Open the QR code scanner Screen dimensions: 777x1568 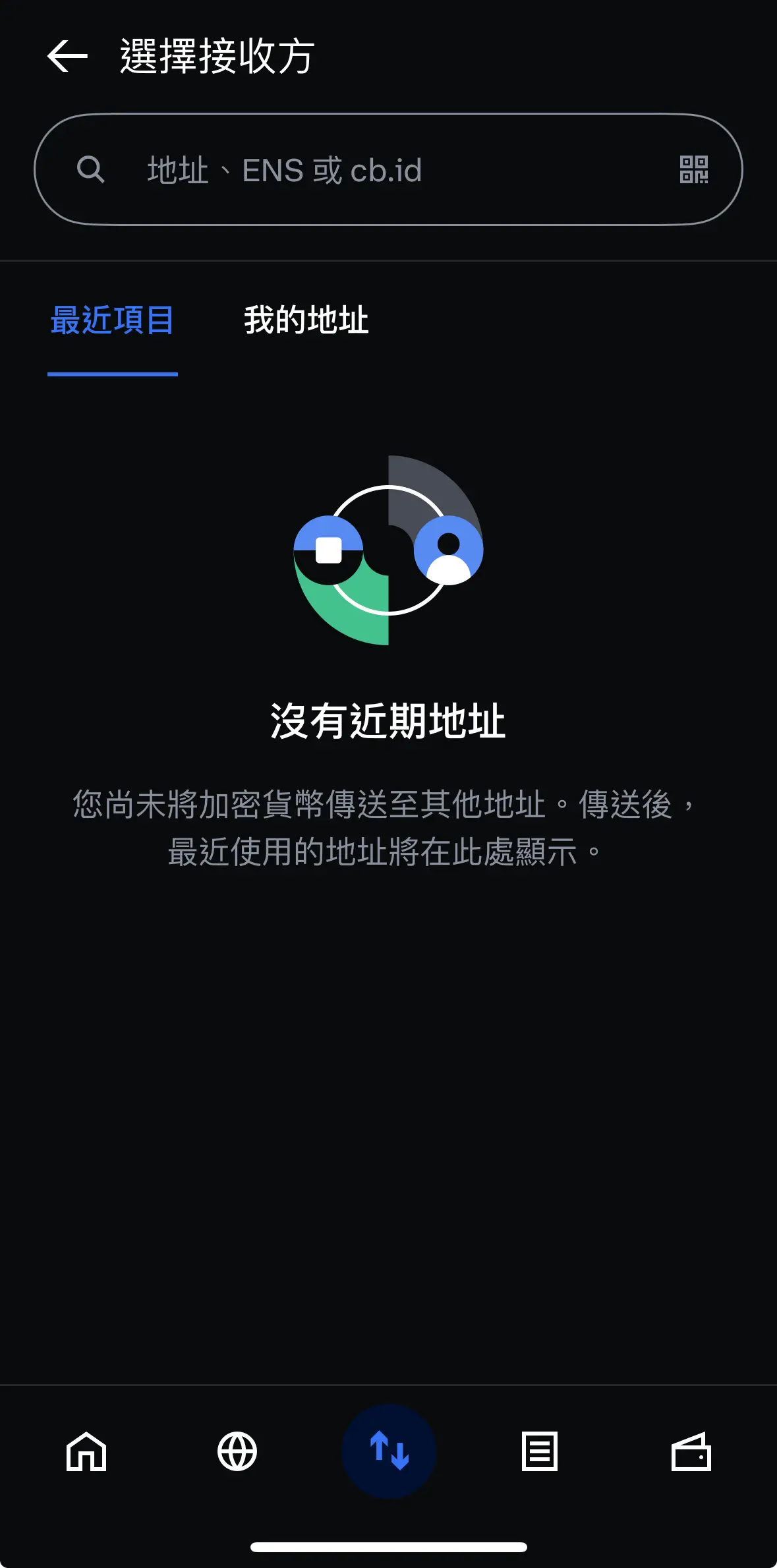[693, 170]
